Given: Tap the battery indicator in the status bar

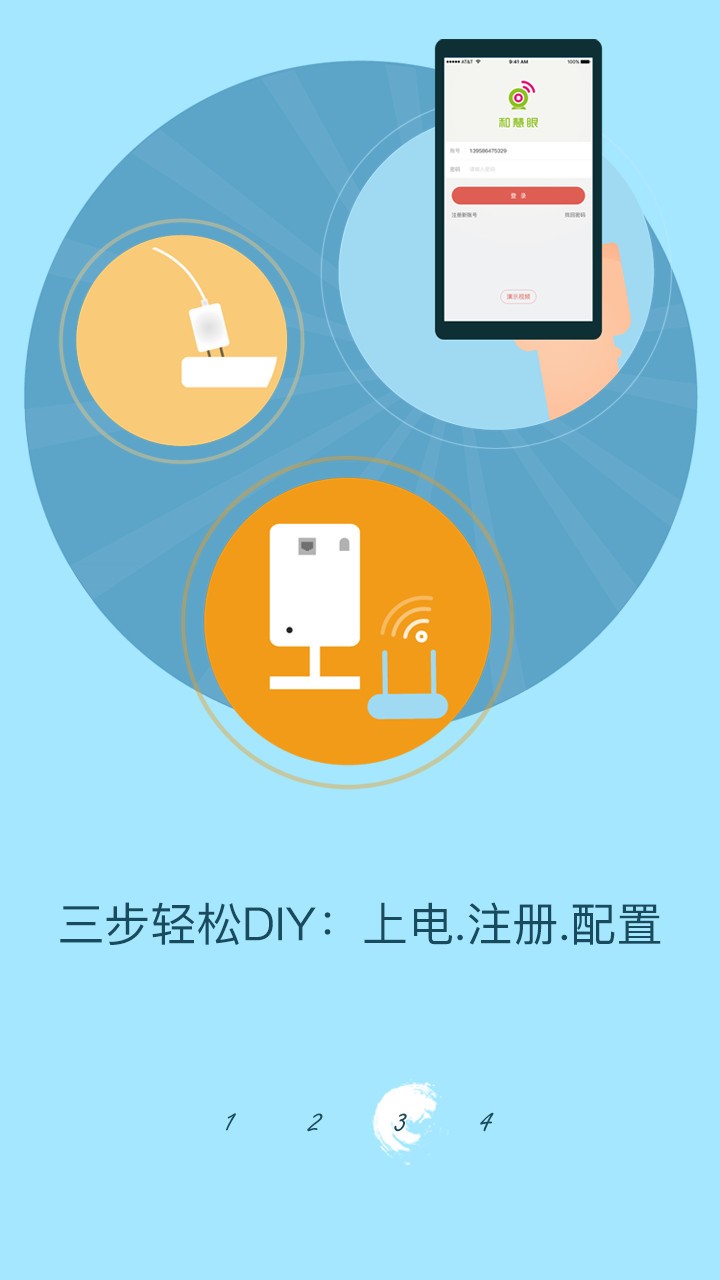Looking at the screenshot, I should point(585,62).
